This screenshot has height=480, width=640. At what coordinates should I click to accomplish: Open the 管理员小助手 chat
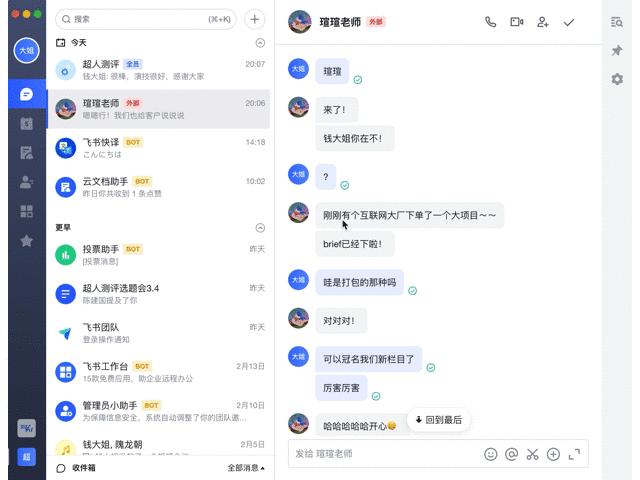coord(160,411)
